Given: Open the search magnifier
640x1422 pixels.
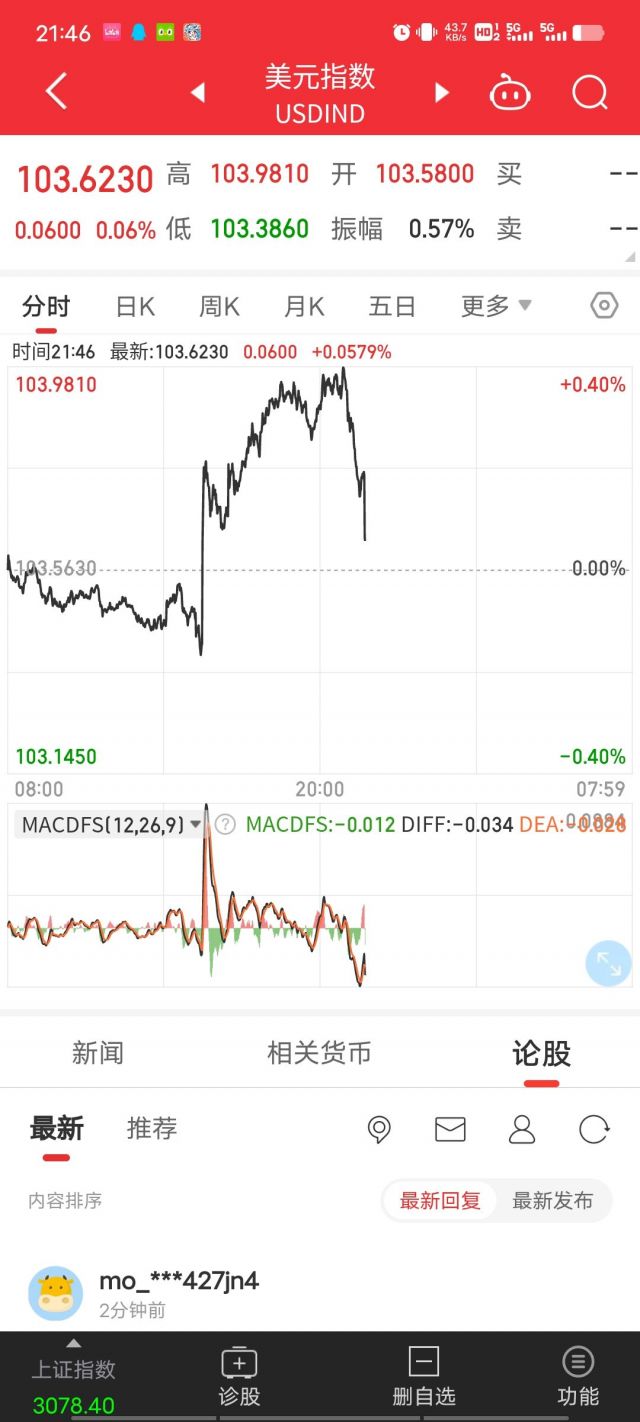Looking at the screenshot, I should click(x=589, y=93).
